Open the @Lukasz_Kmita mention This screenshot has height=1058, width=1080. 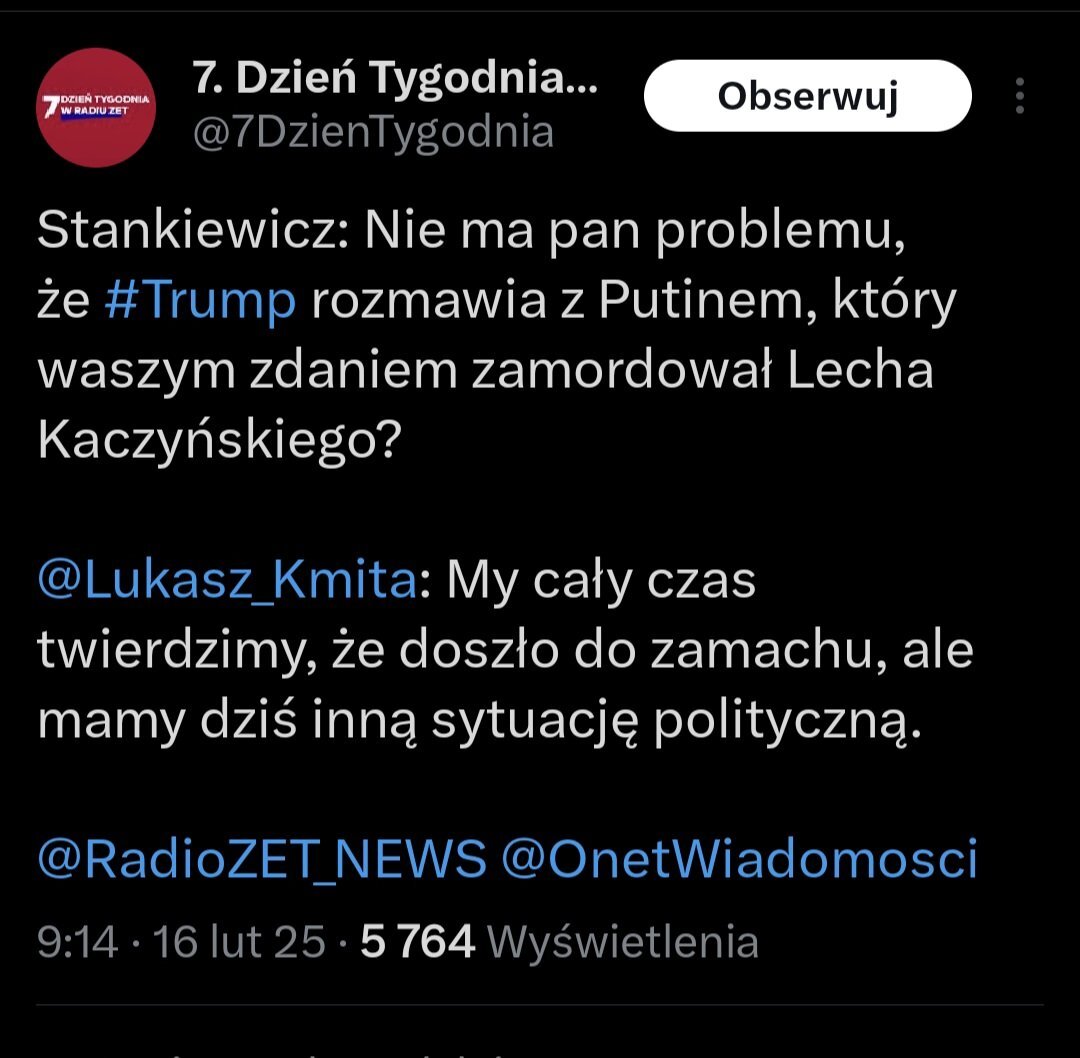(226, 580)
